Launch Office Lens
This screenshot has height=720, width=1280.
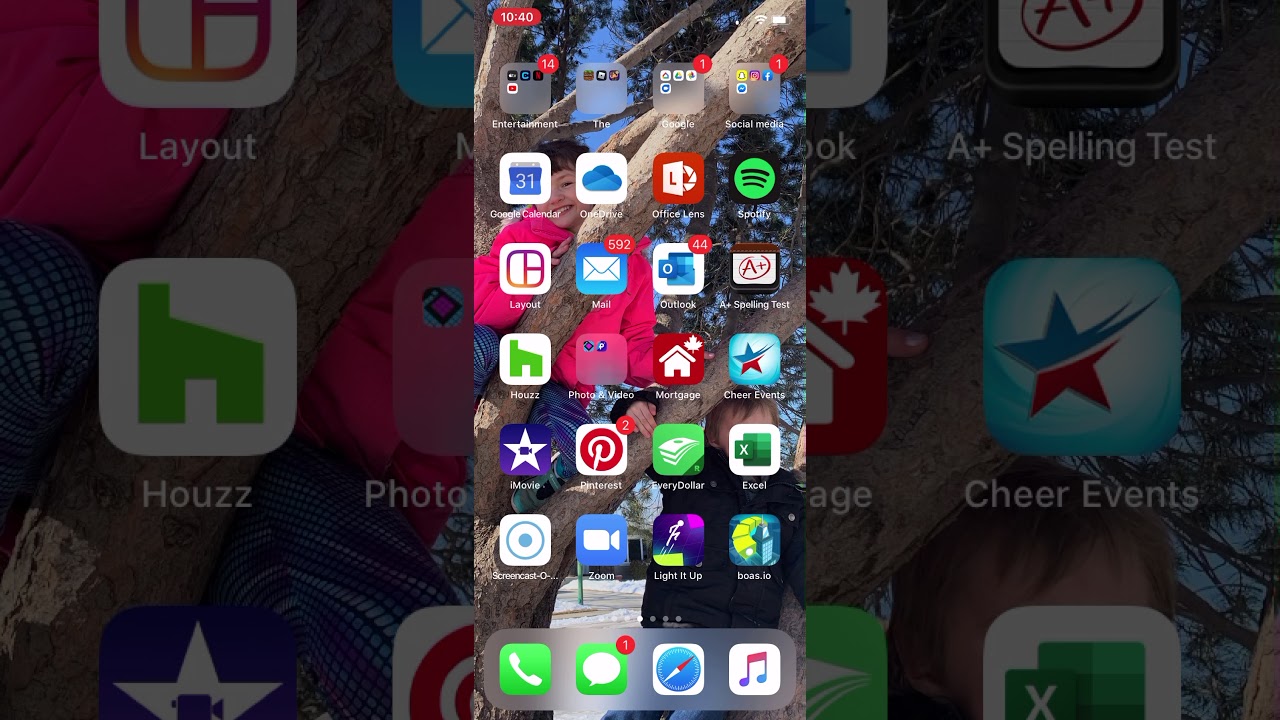pos(678,179)
